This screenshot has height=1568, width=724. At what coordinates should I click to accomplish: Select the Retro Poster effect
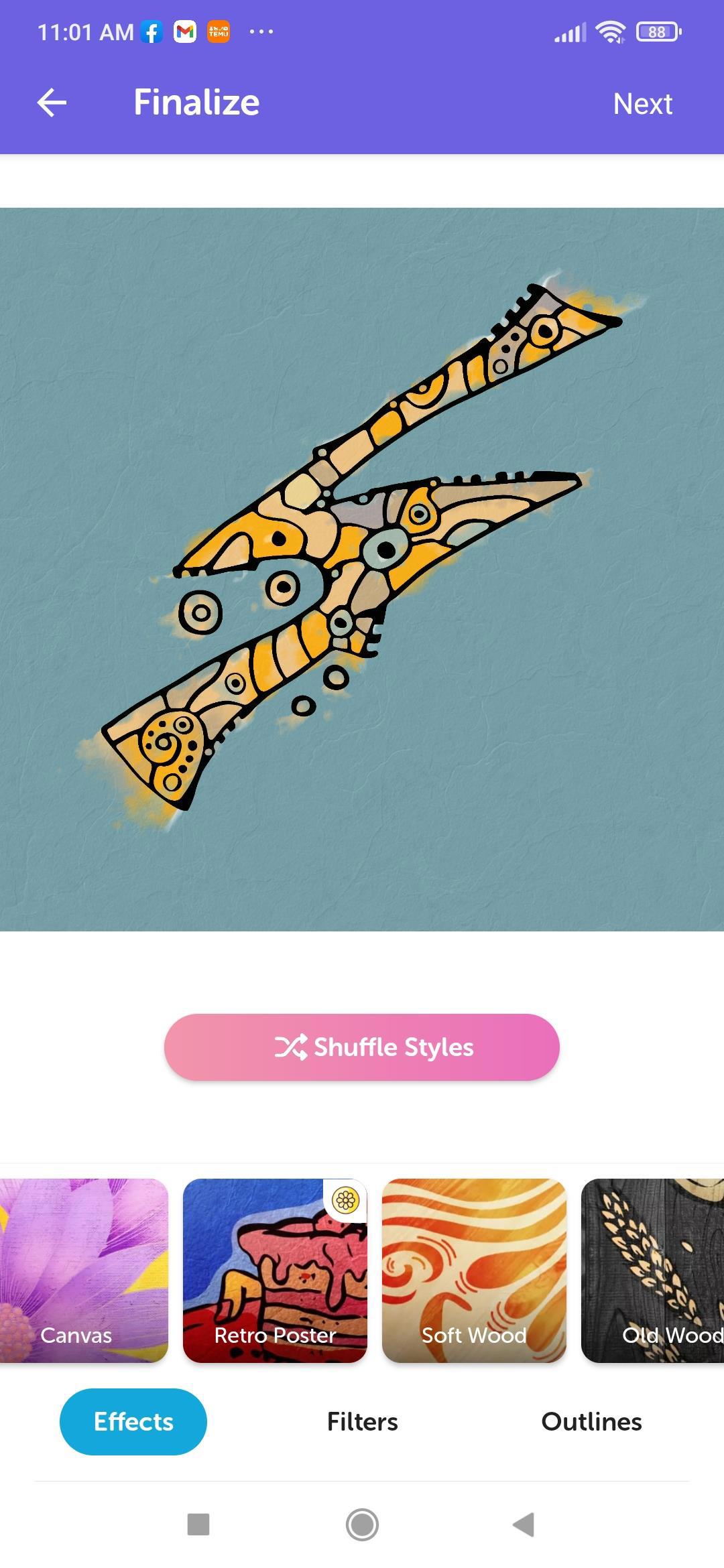(x=275, y=1270)
